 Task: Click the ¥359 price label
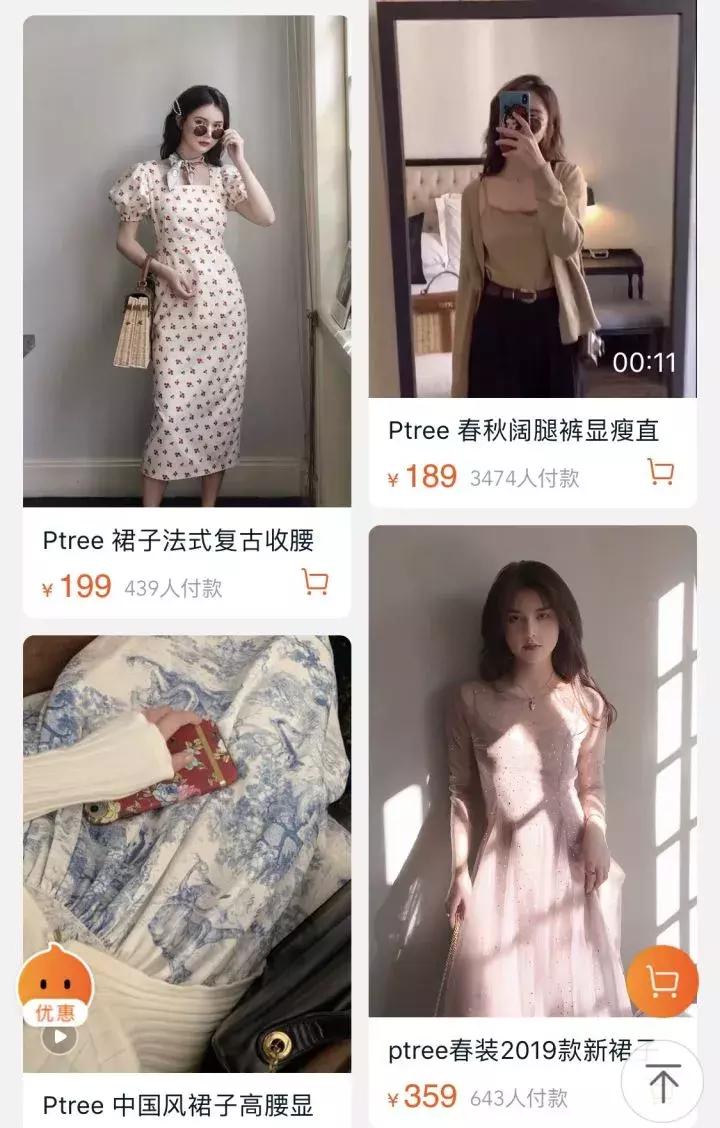point(423,1097)
